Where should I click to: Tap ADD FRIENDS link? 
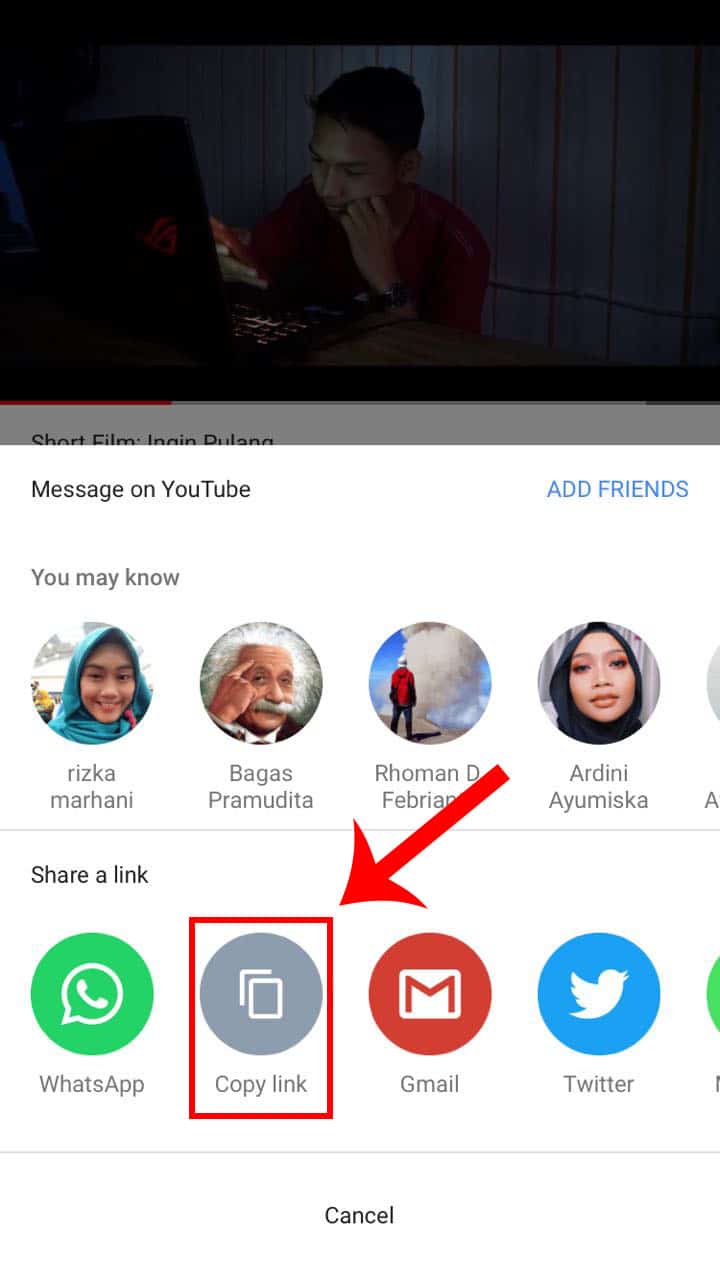tap(617, 489)
